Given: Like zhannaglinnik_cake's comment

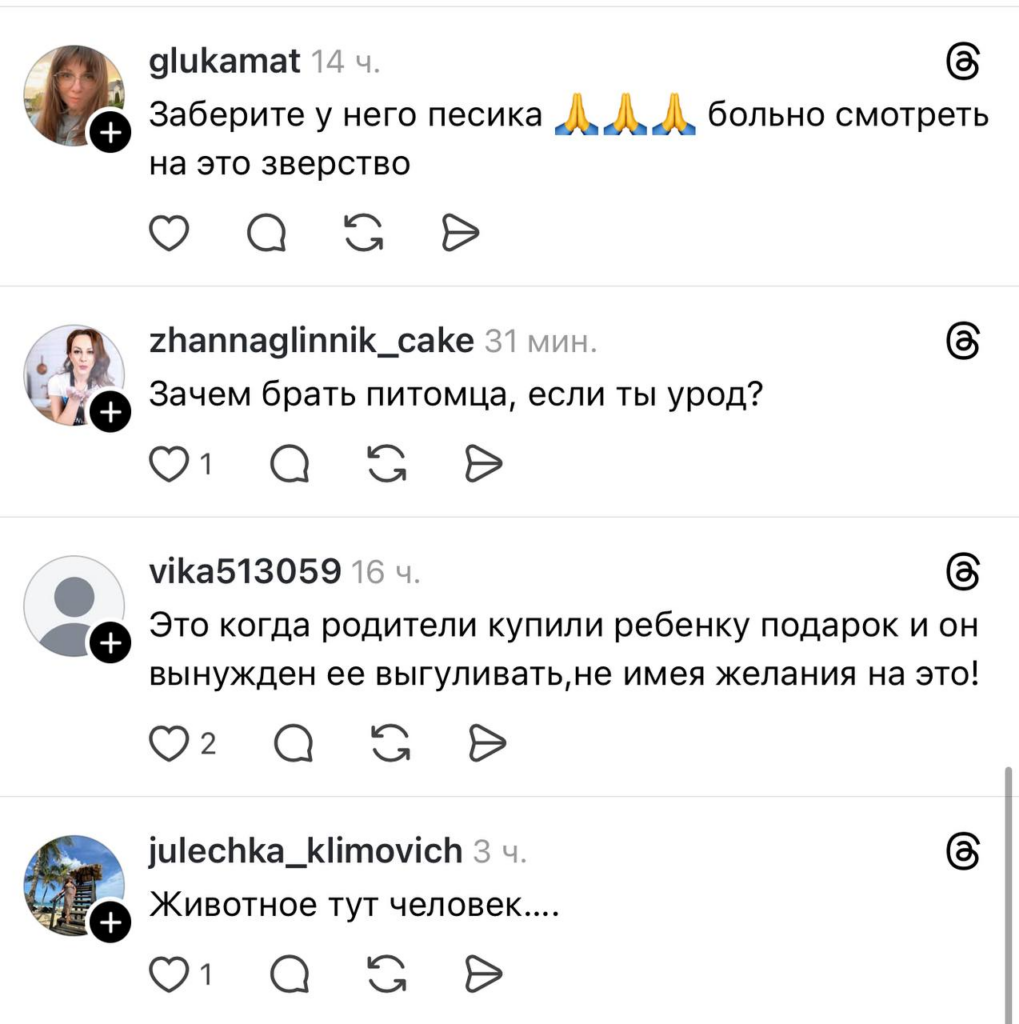Looking at the screenshot, I should pyautogui.click(x=169, y=464).
